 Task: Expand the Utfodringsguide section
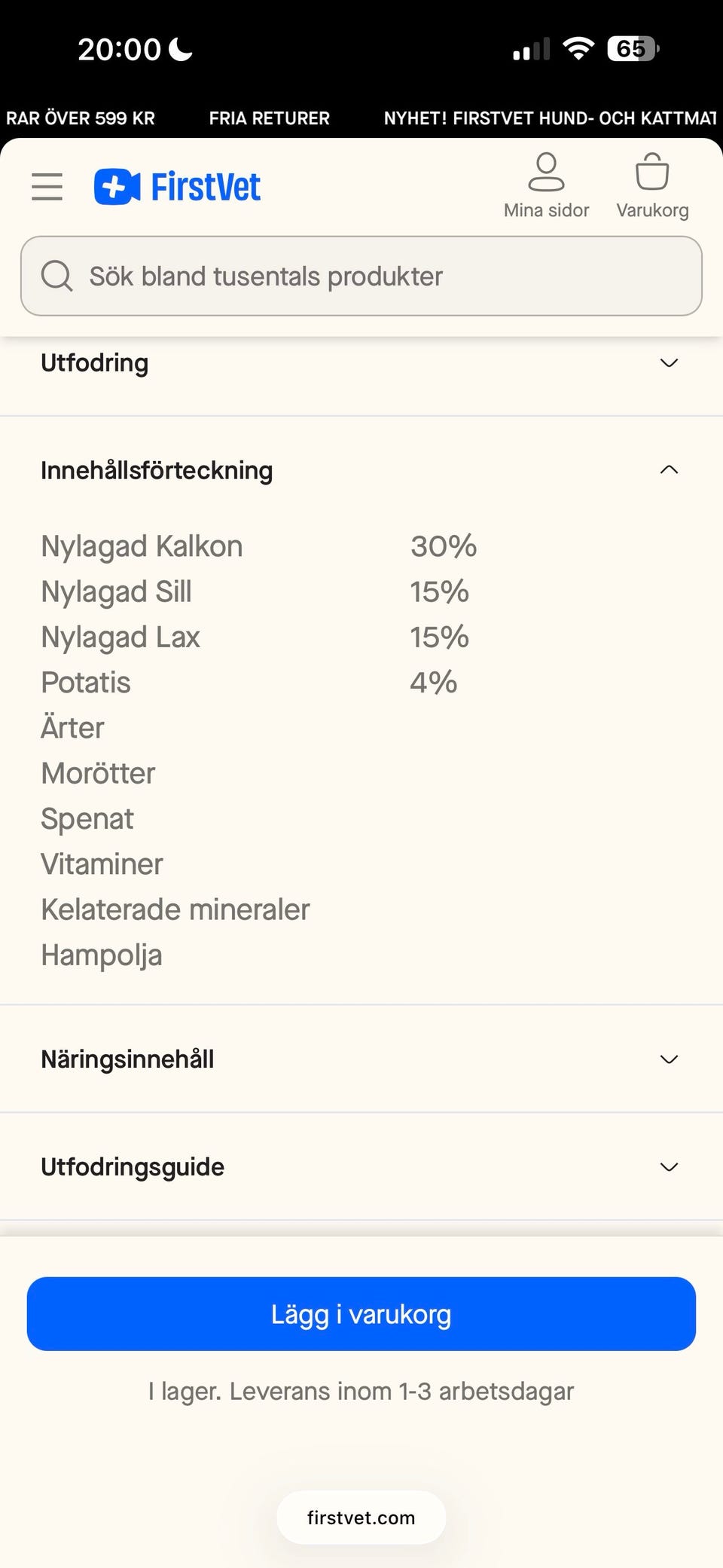tap(361, 1166)
